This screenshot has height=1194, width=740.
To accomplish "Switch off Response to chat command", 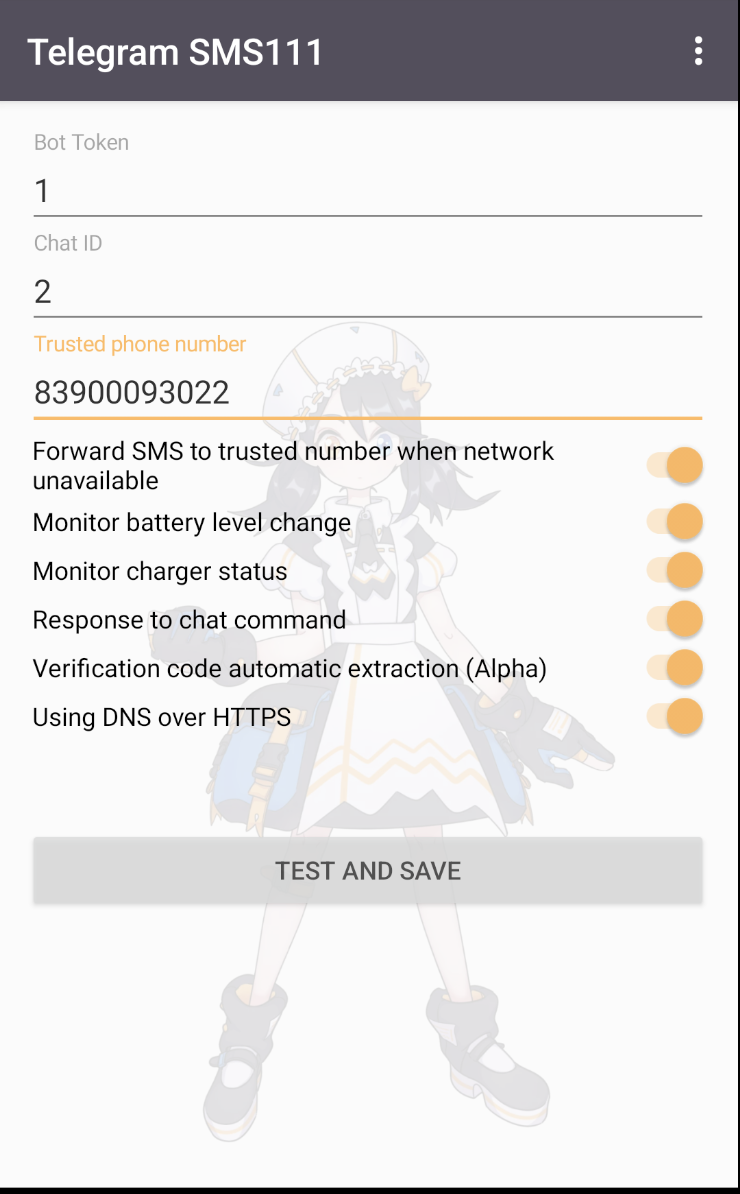I will [675, 620].
